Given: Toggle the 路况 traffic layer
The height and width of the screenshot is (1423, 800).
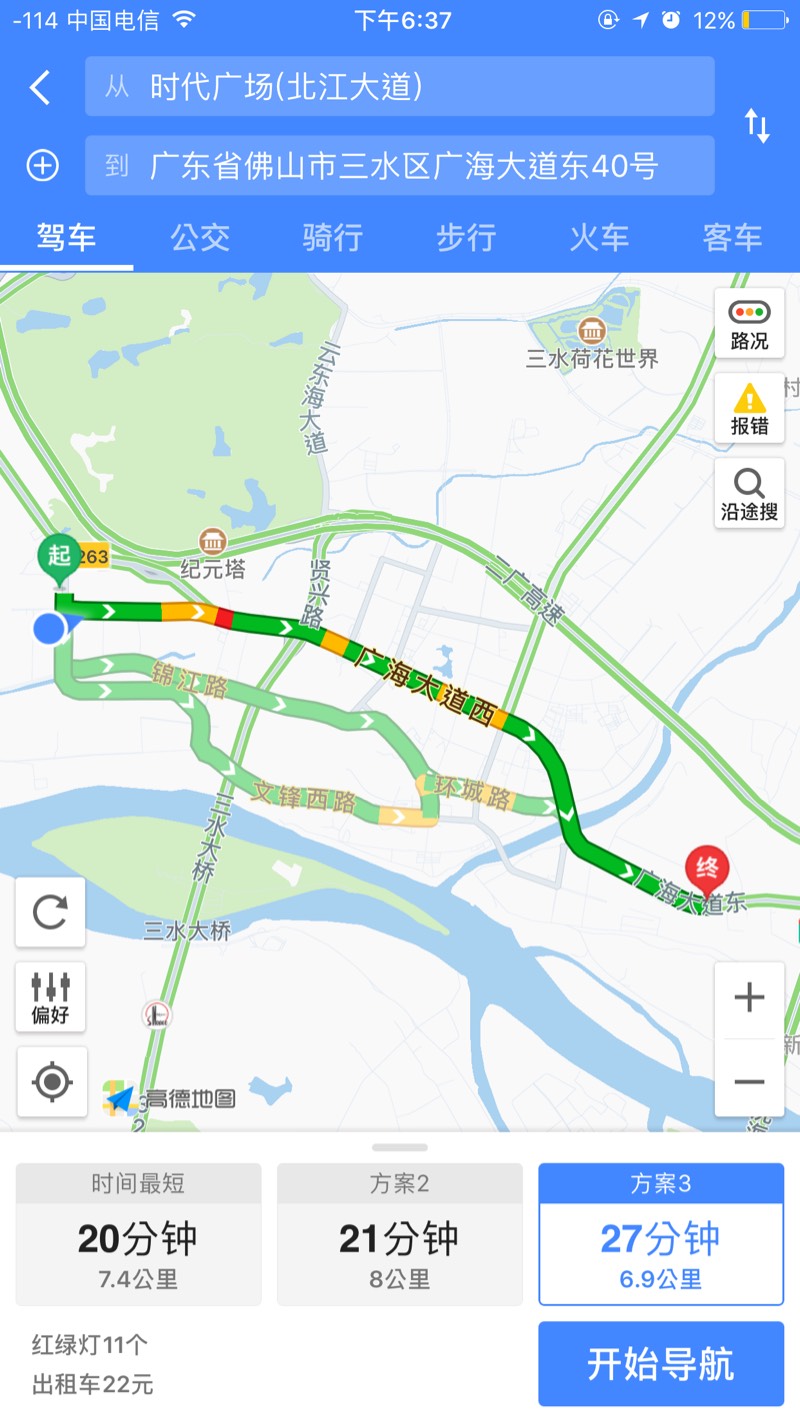Looking at the screenshot, I should coord(749,323).
